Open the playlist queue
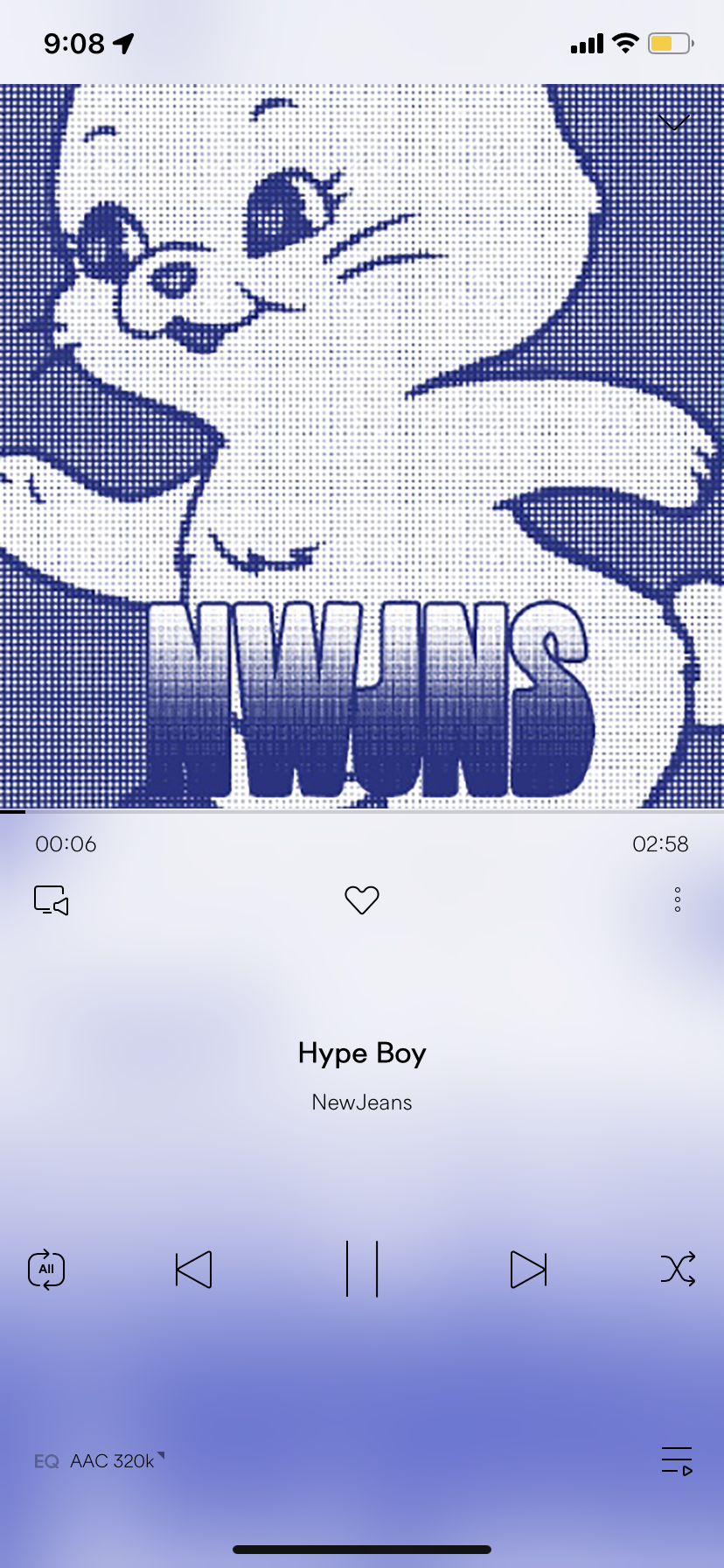 [677, 1461]
